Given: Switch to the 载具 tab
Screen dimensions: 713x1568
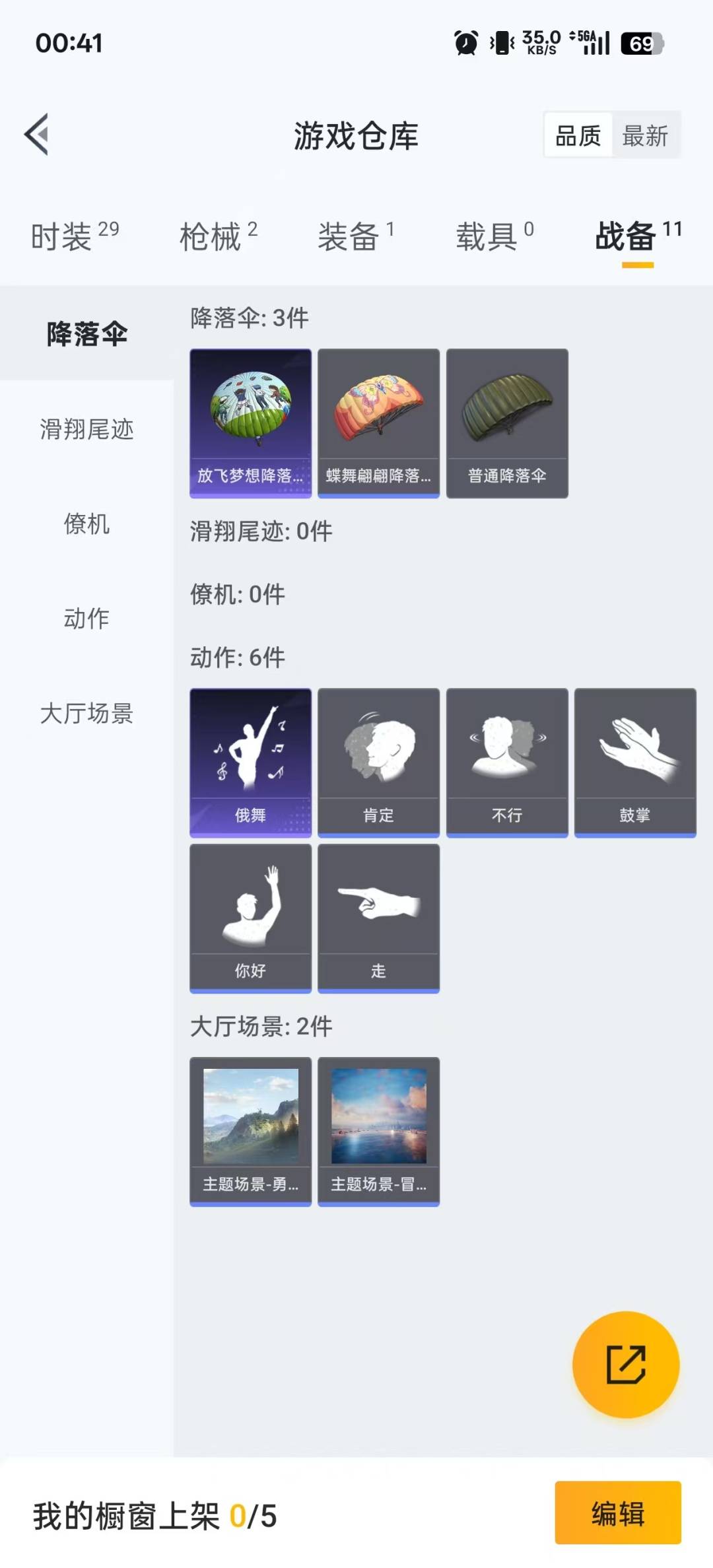Looking at the screenshot, I should tap(494, 236).
